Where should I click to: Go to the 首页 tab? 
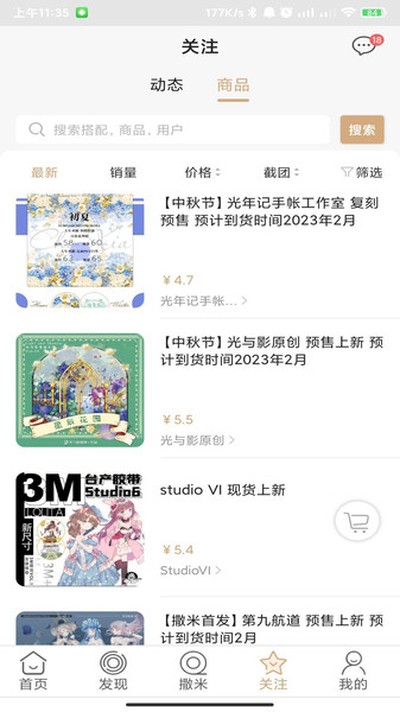tap(33, 671)
